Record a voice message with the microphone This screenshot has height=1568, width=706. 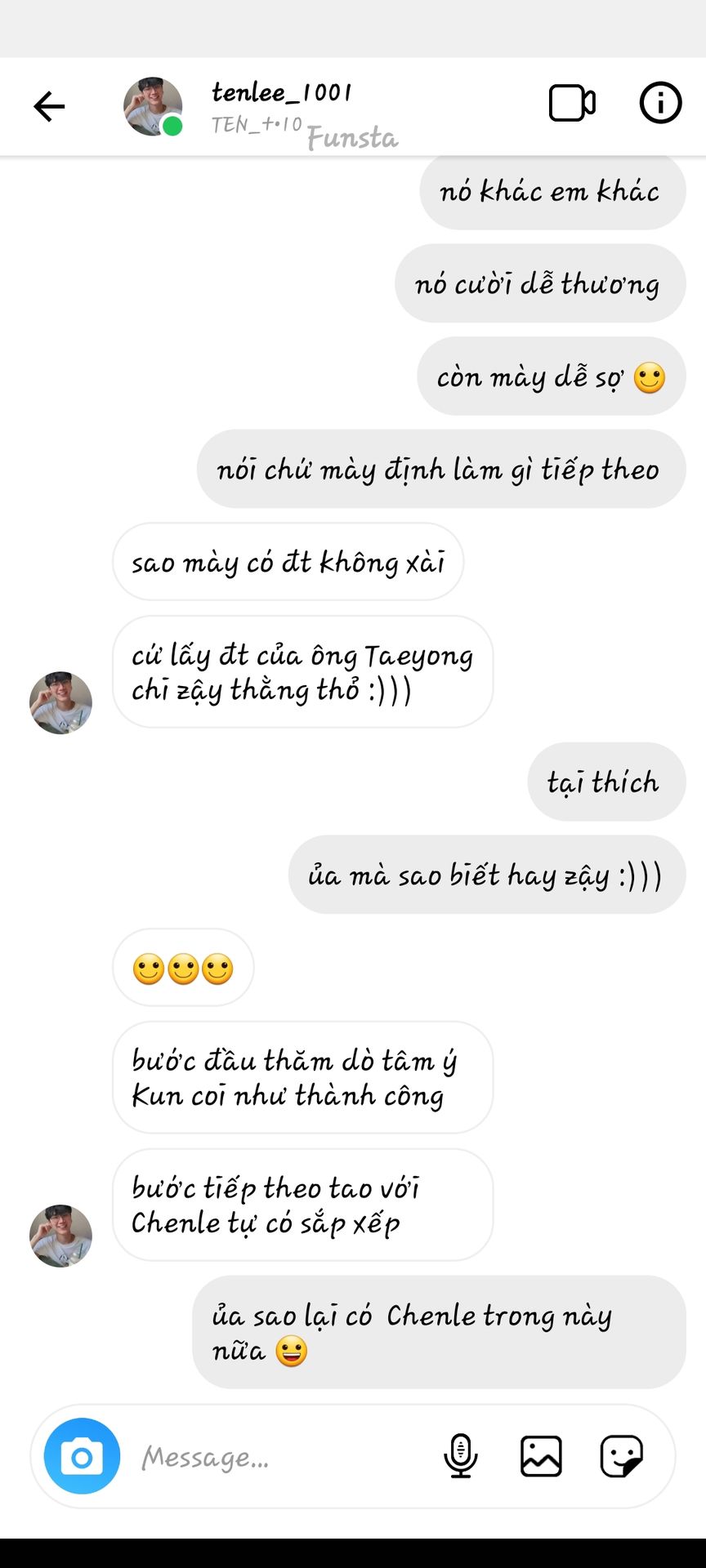pyautogui.click(x=461, y=1456)
